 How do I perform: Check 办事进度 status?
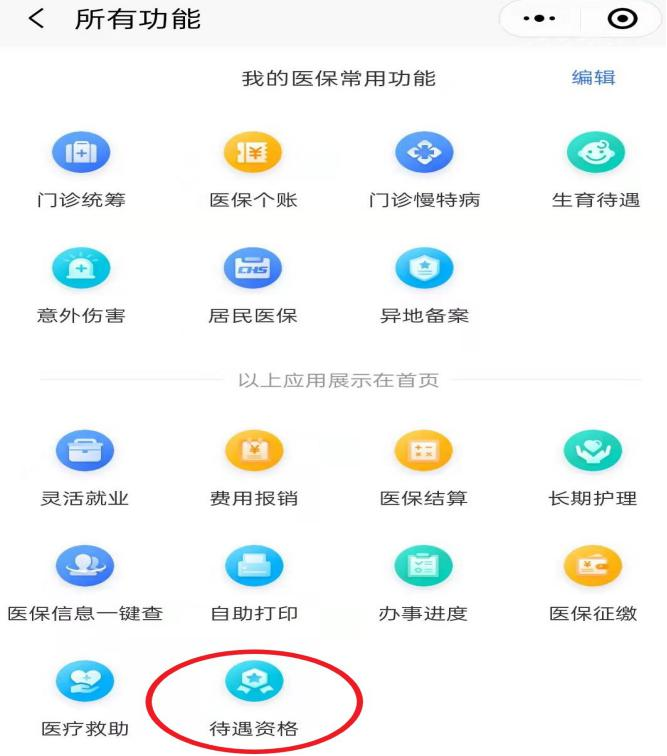[424, 568]
